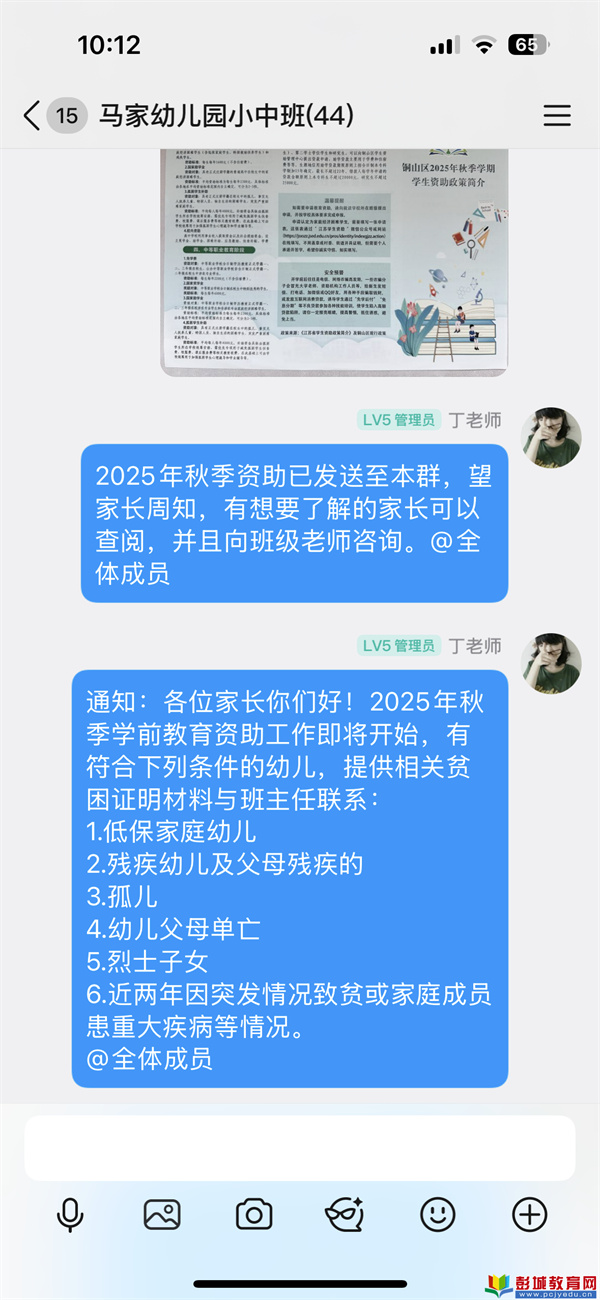View 丁老师's avatar on the autumn funding message

tap(551, 437)
